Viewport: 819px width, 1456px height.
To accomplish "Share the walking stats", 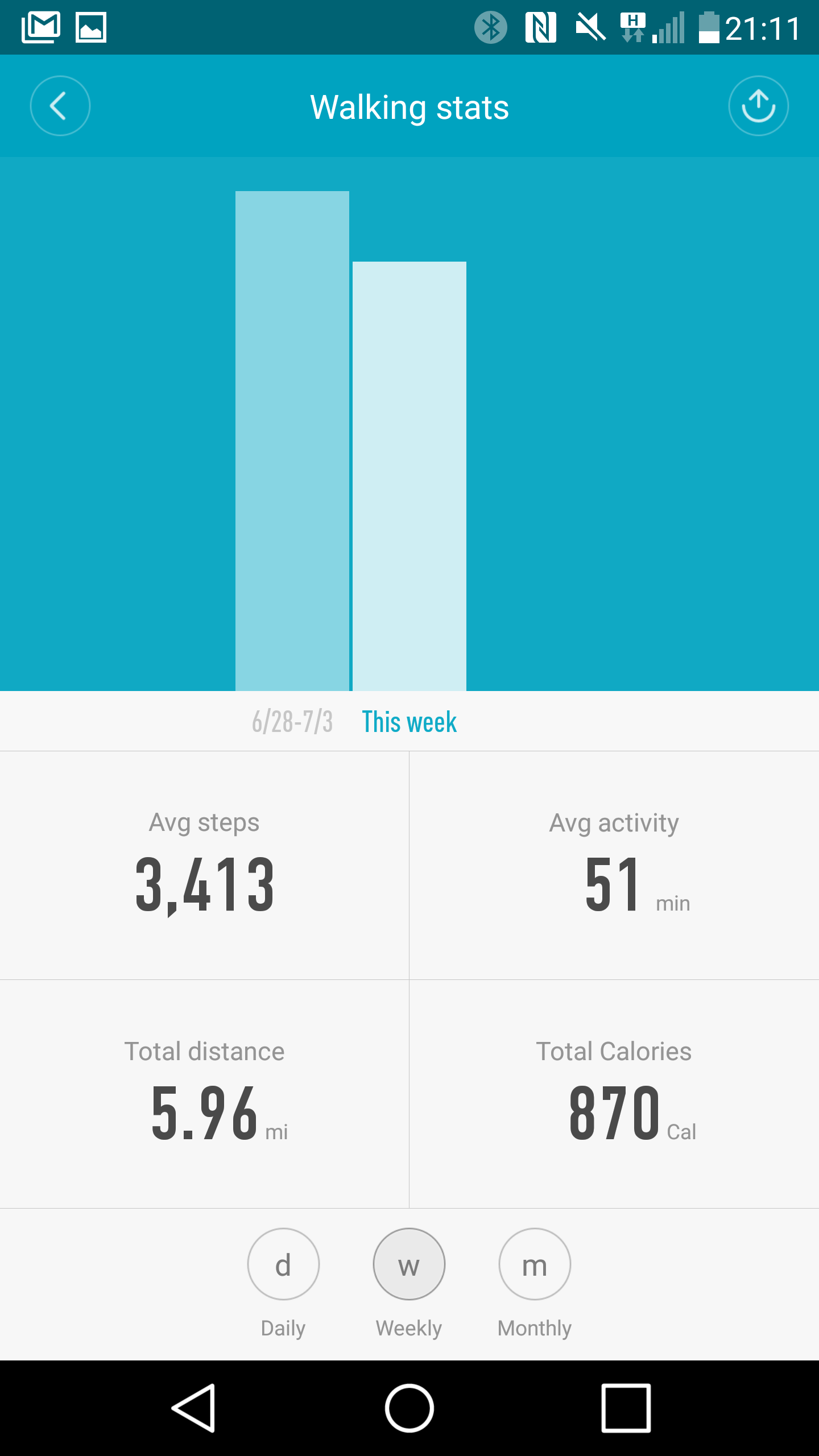I will pos(758,106).
